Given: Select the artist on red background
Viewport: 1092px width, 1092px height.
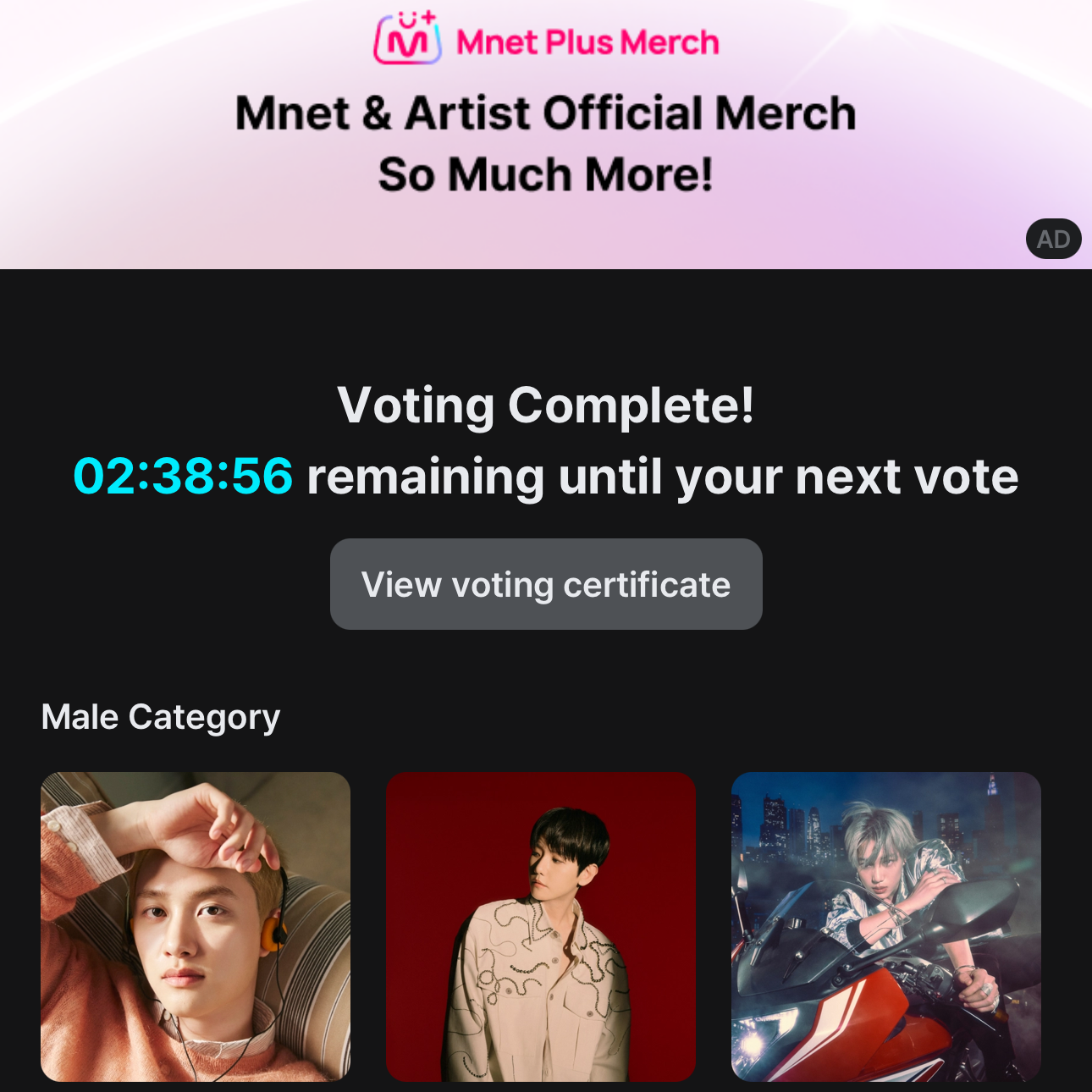Looking at the screenshot, I should (541, 926).
